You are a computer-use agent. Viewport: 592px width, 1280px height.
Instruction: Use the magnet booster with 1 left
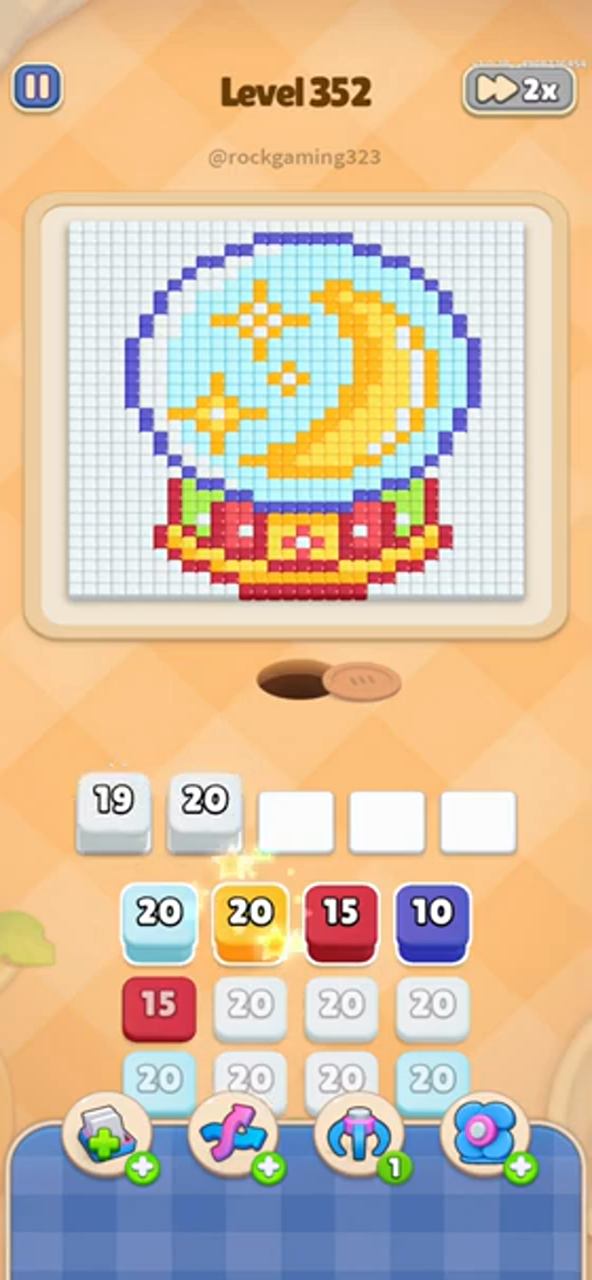point(361,1138)
